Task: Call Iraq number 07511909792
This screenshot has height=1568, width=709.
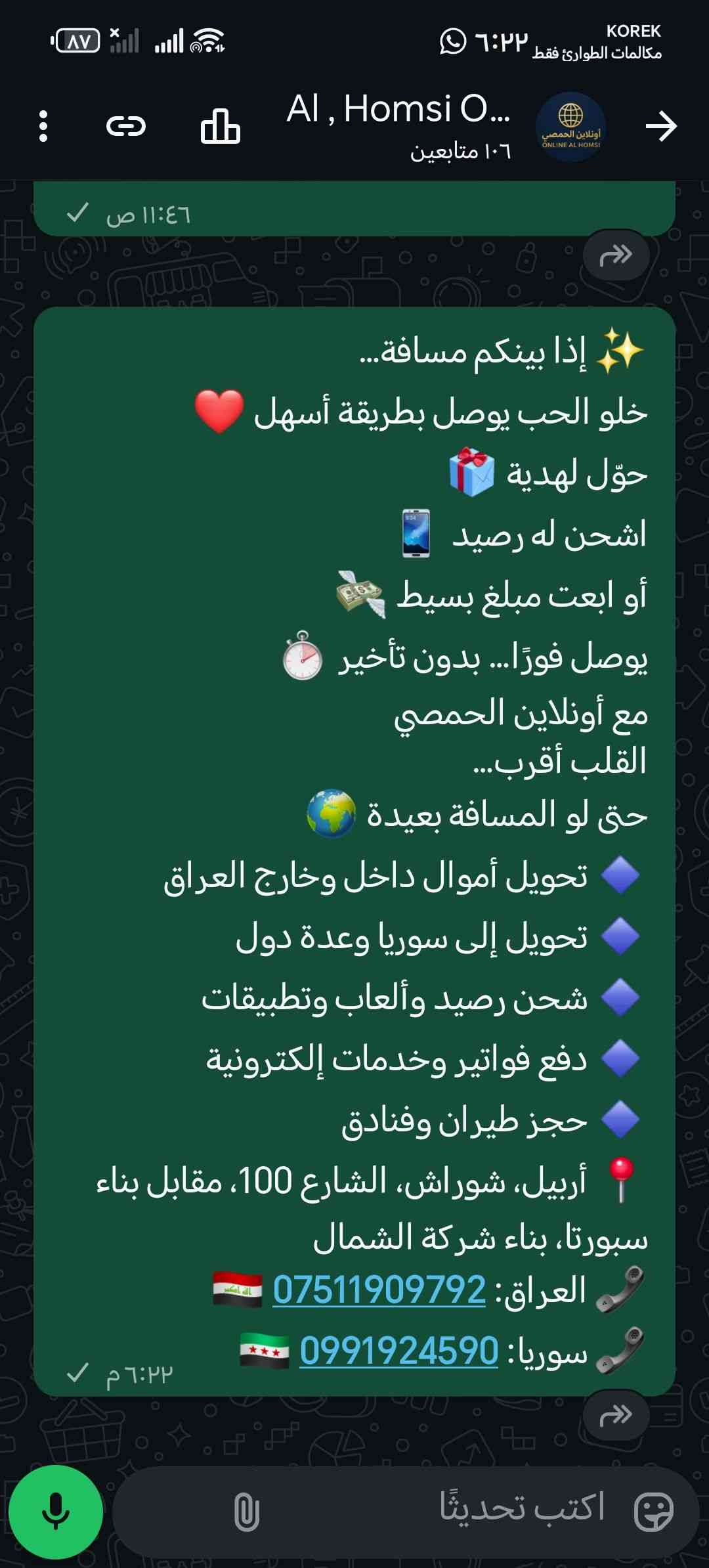Action: tap(379, 1290)
